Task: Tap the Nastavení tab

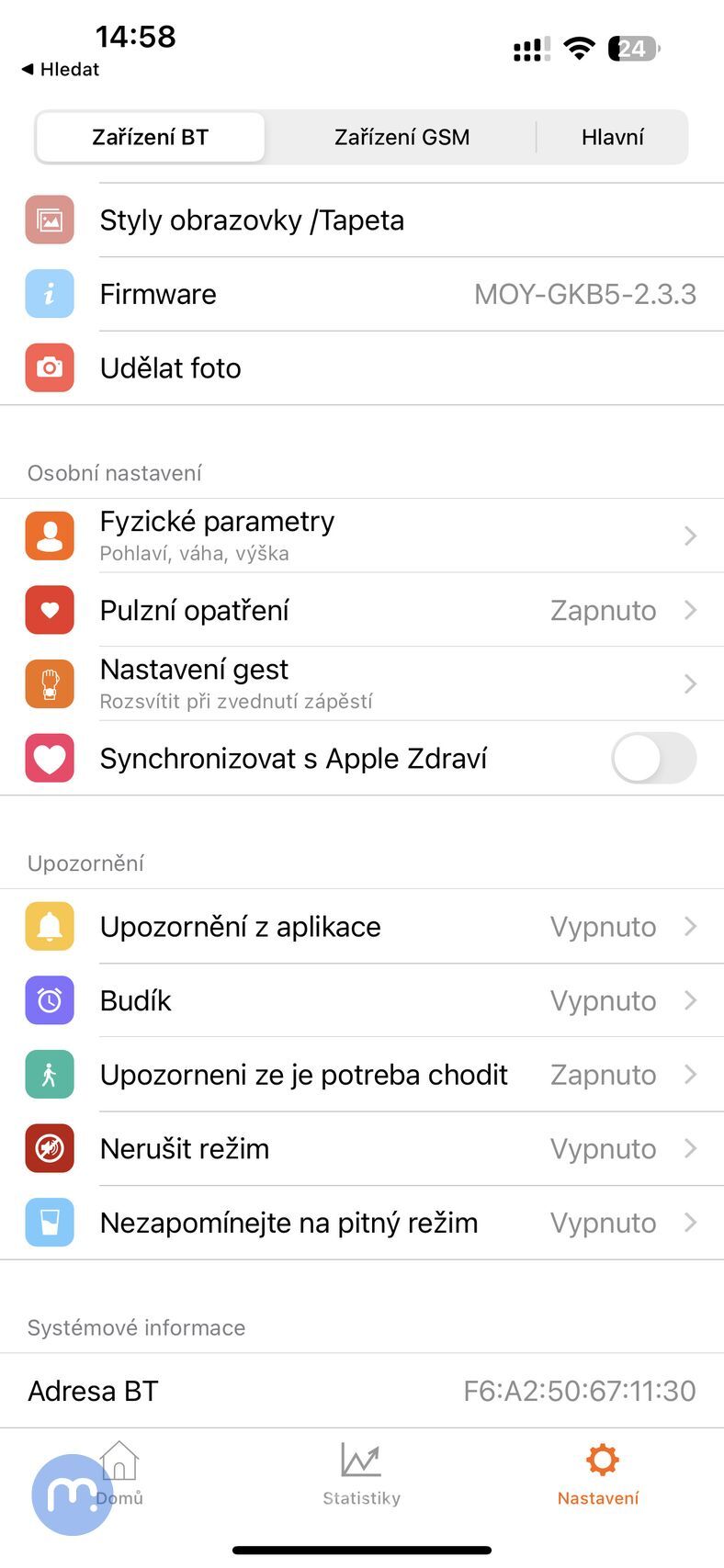Action: pyautogui.click(x=598, y=1474)
